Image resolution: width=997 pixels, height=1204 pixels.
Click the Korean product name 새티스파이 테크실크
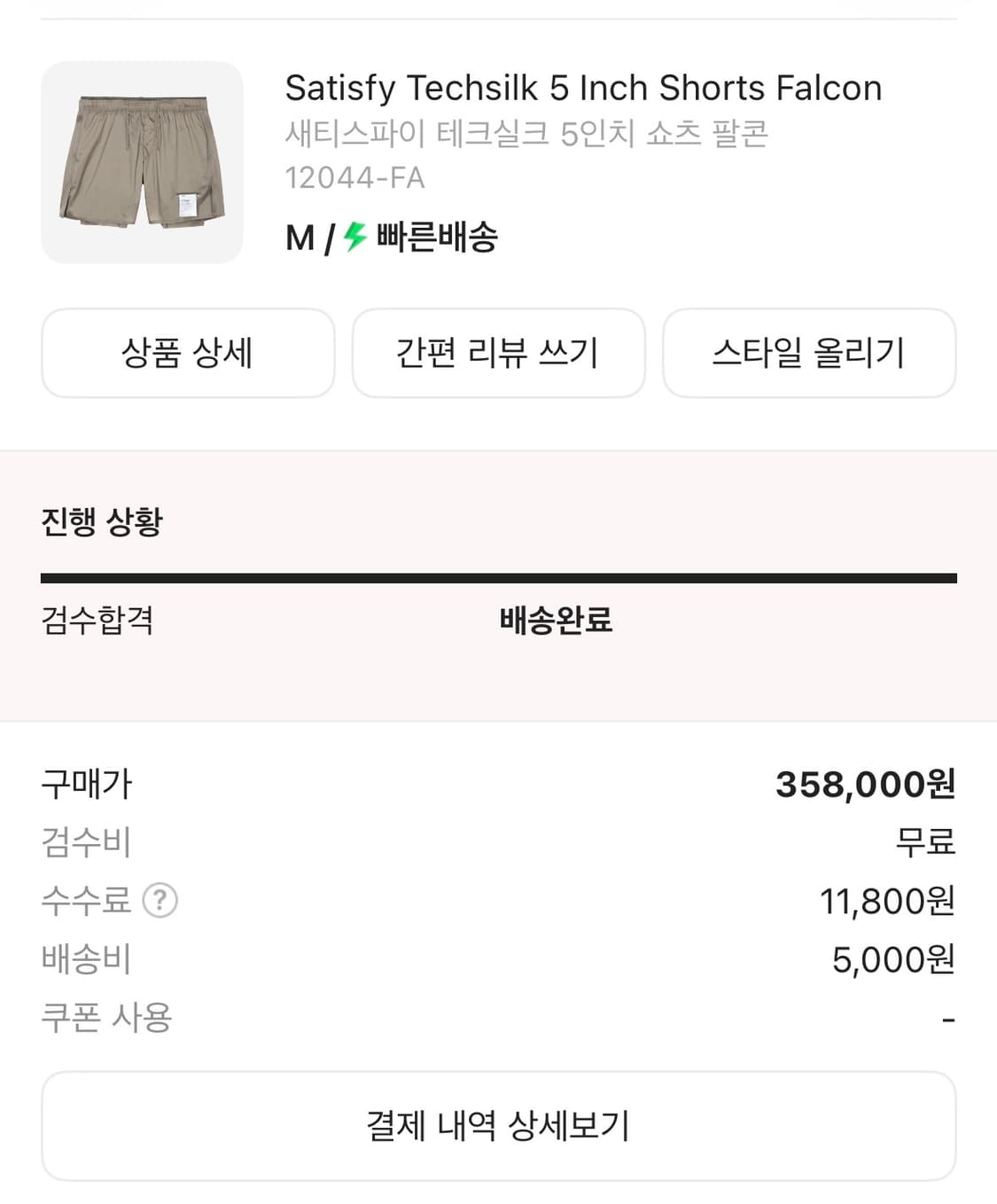click(527, 134)
